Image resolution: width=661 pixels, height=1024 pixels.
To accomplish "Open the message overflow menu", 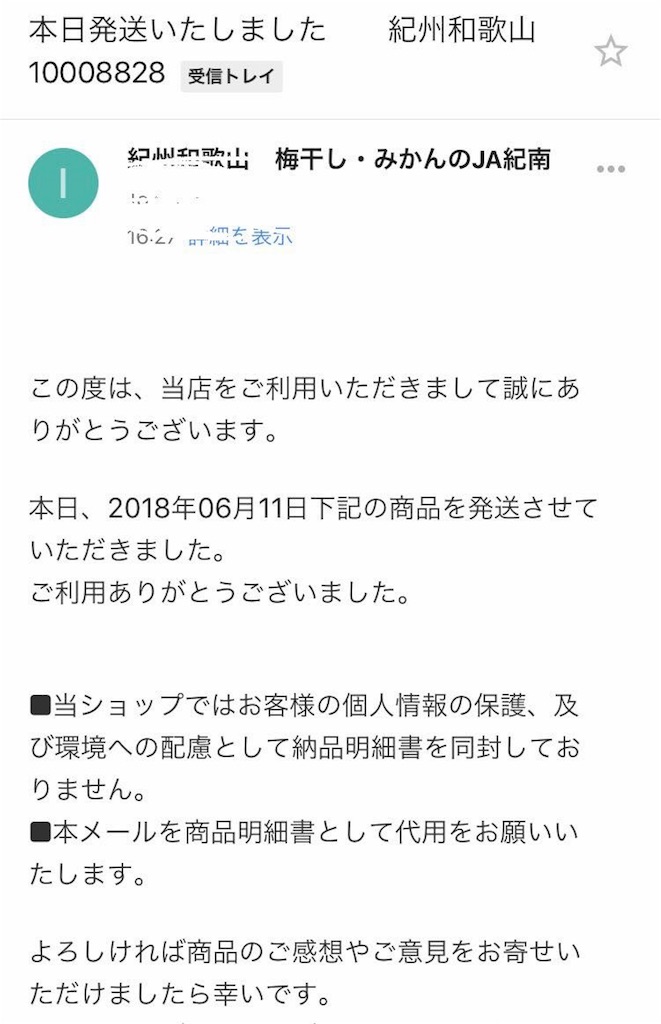I will click(610, 169).
